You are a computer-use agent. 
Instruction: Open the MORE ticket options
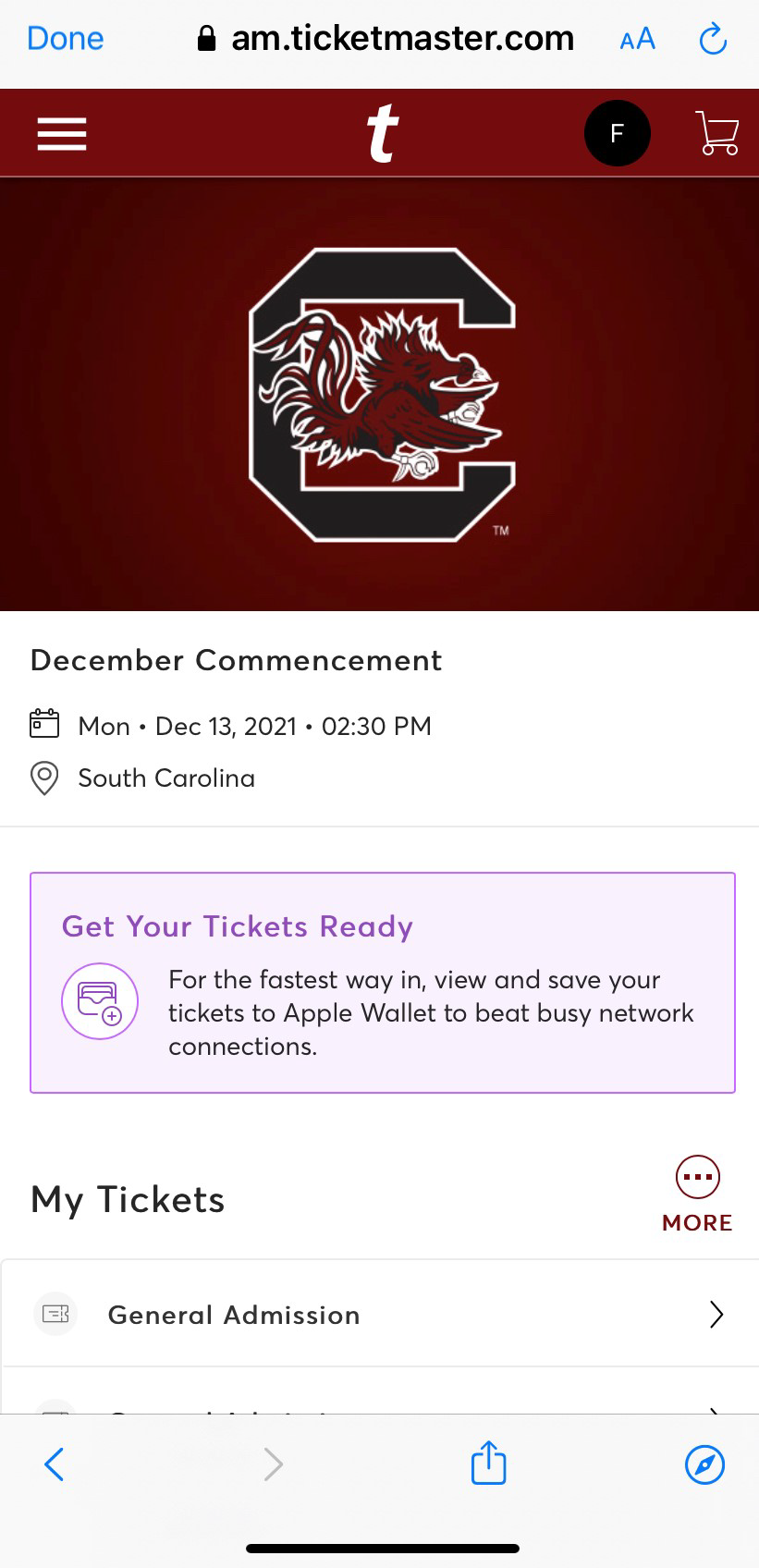tap(697, 1194)
